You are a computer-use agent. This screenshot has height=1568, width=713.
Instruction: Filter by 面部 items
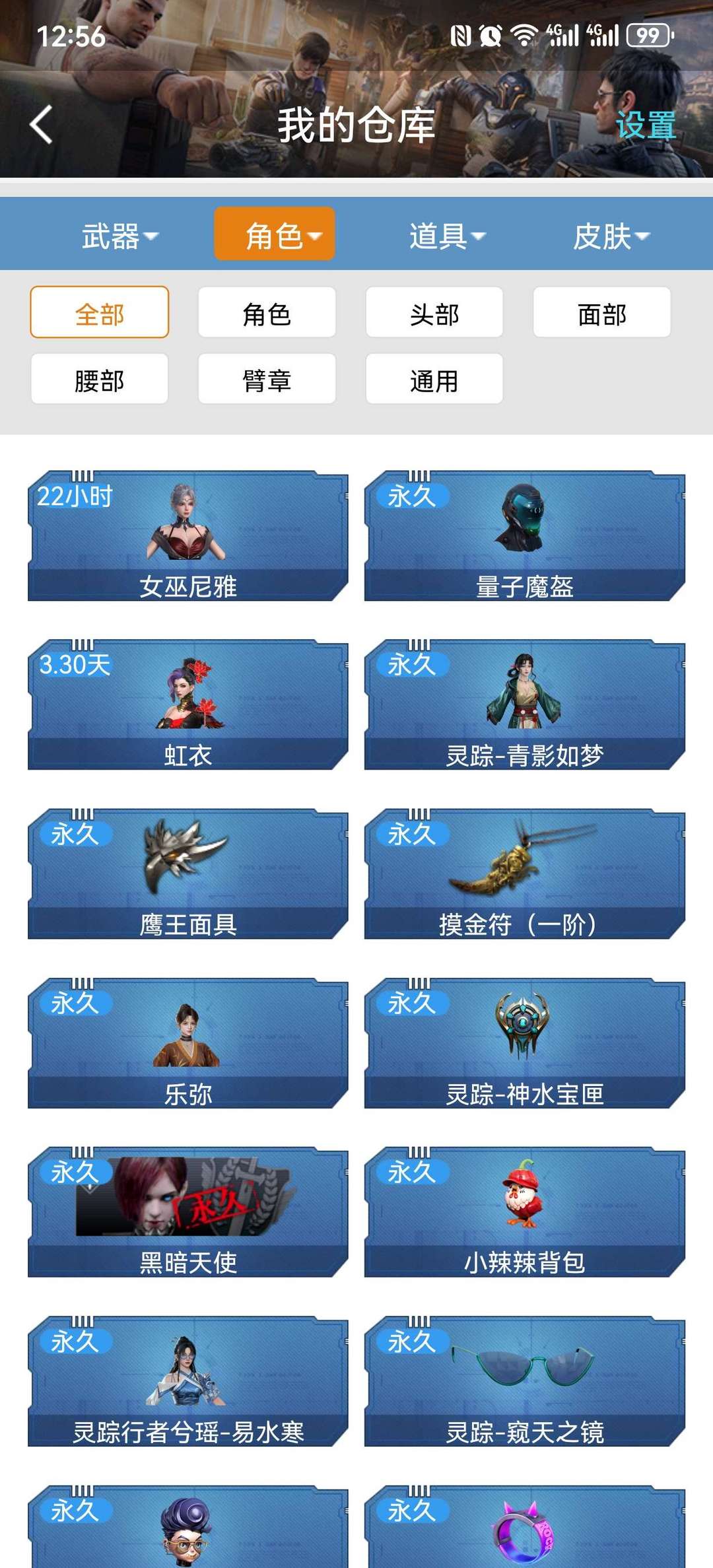[x=602, y=312]
